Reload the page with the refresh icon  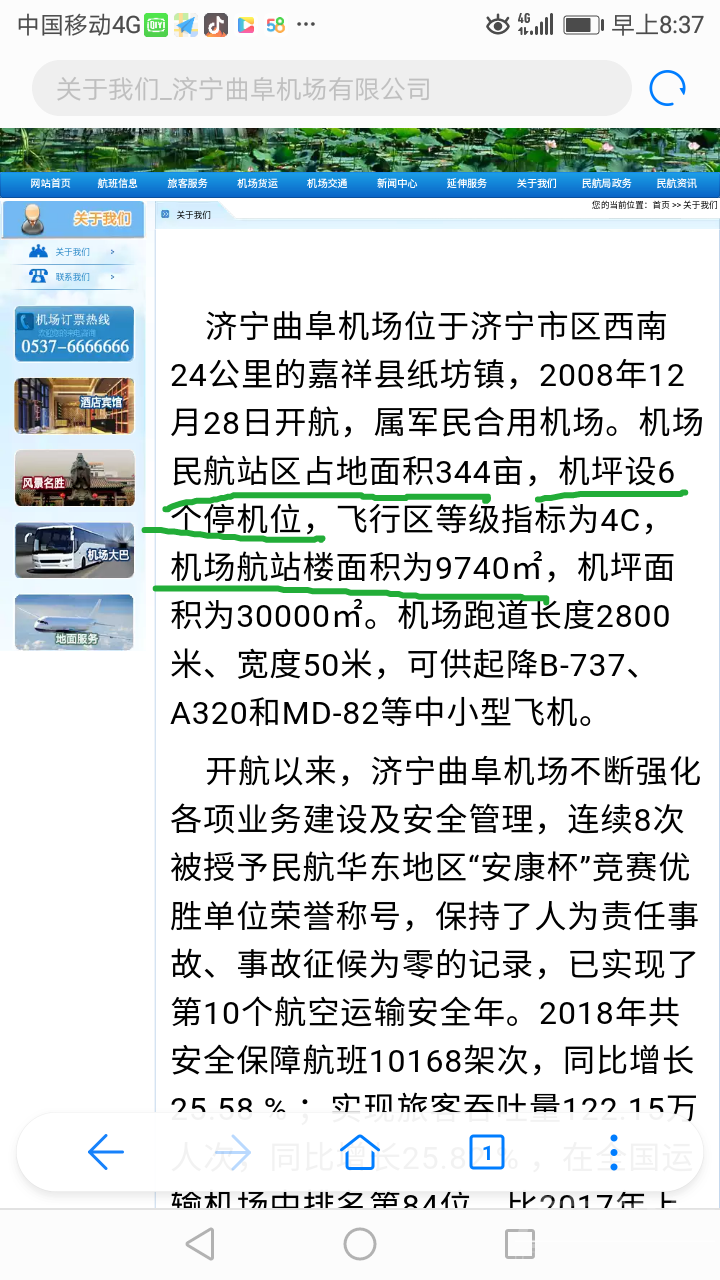click(667, 89)
